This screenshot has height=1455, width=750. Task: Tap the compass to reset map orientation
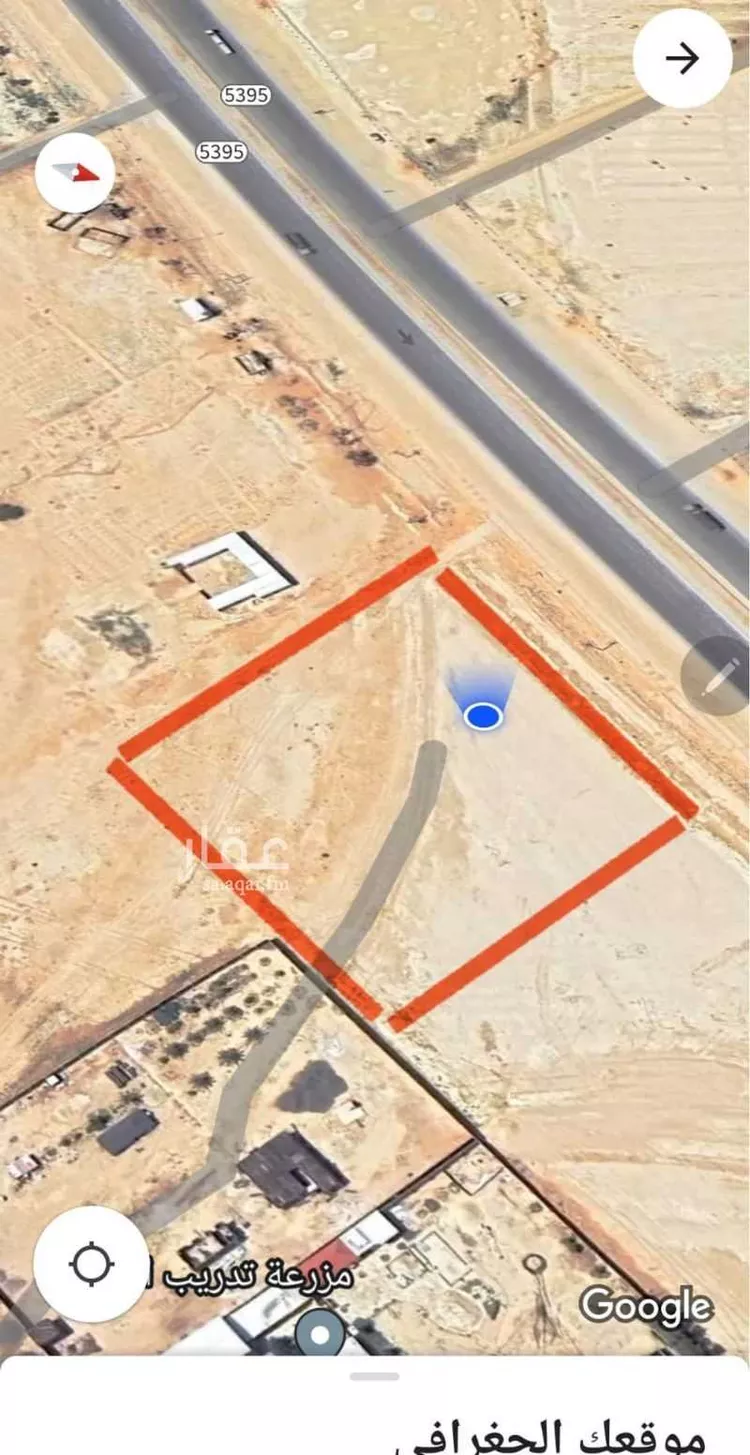[74, 172]
